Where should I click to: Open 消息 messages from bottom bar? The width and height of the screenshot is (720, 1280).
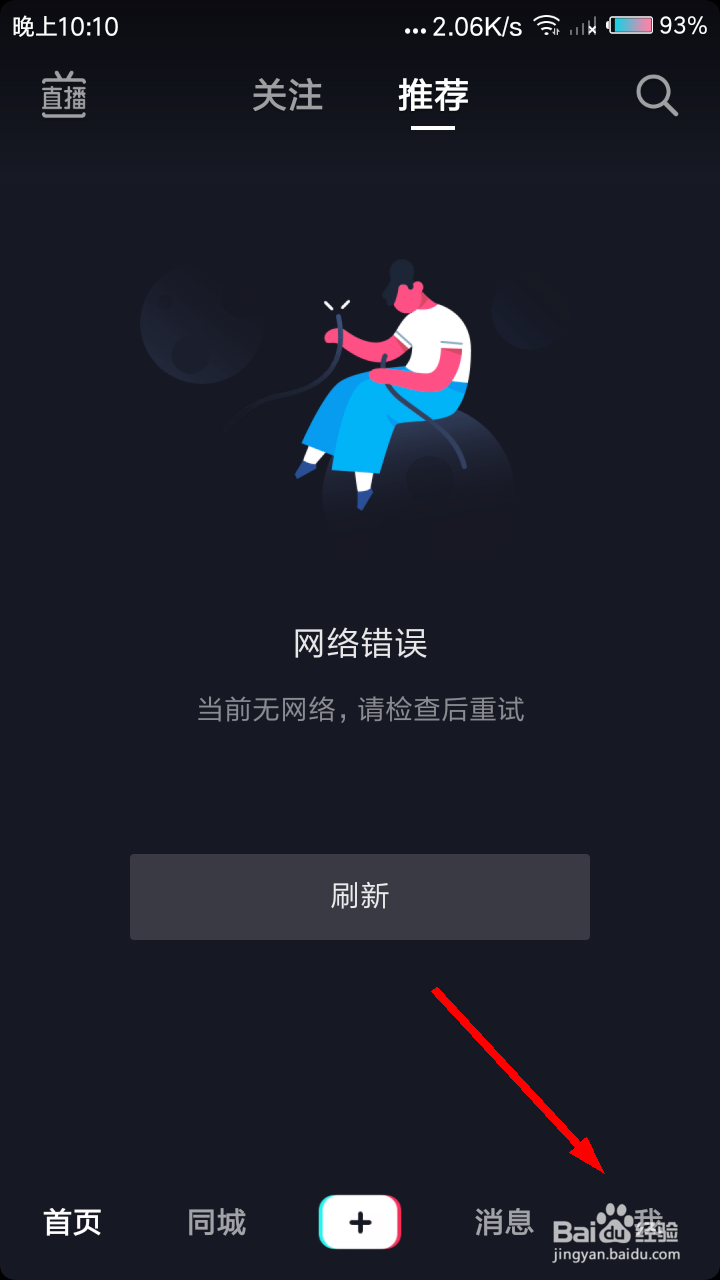point(502,1222)
